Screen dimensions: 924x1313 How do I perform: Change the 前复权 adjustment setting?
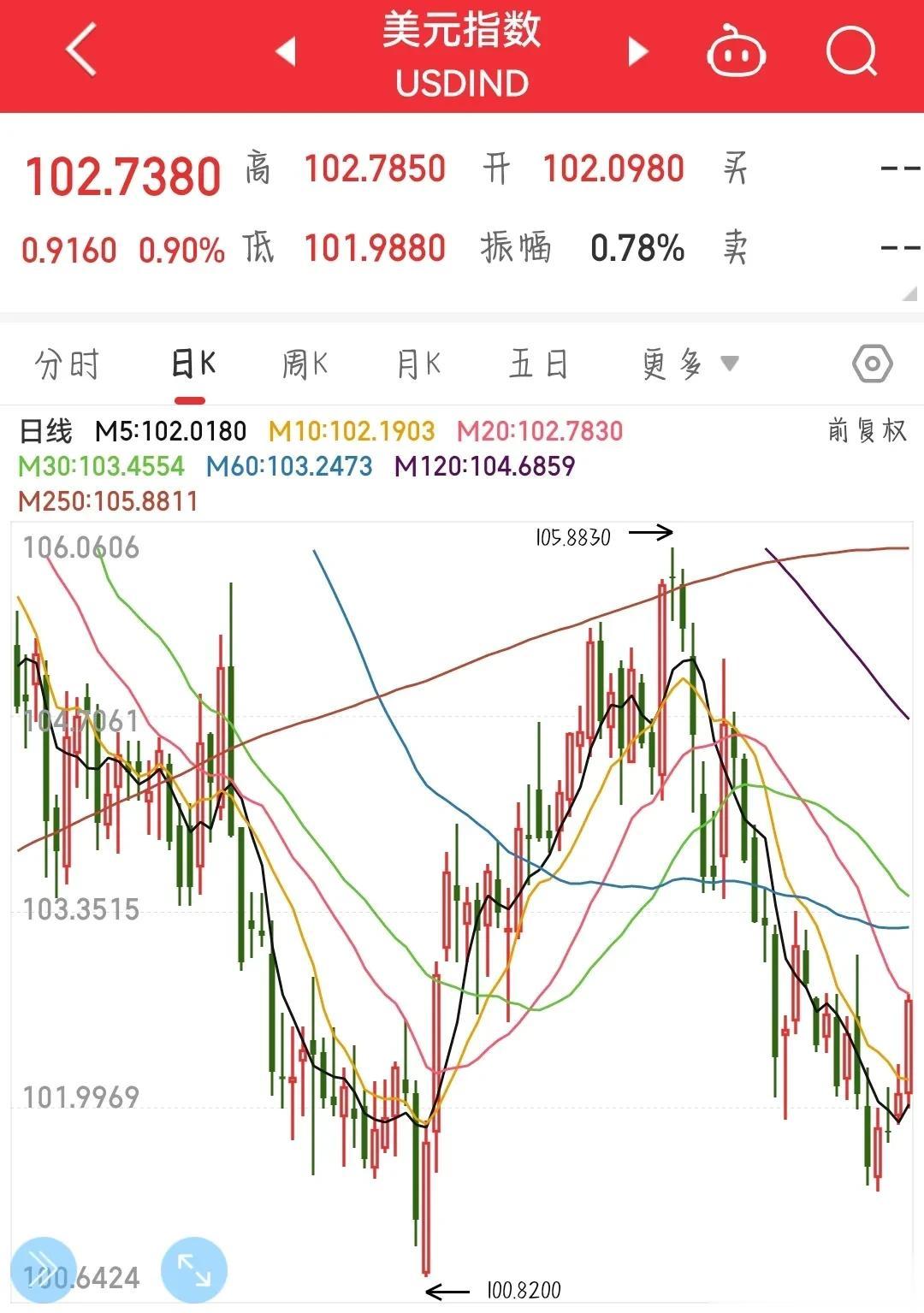[x=868, y=430]
